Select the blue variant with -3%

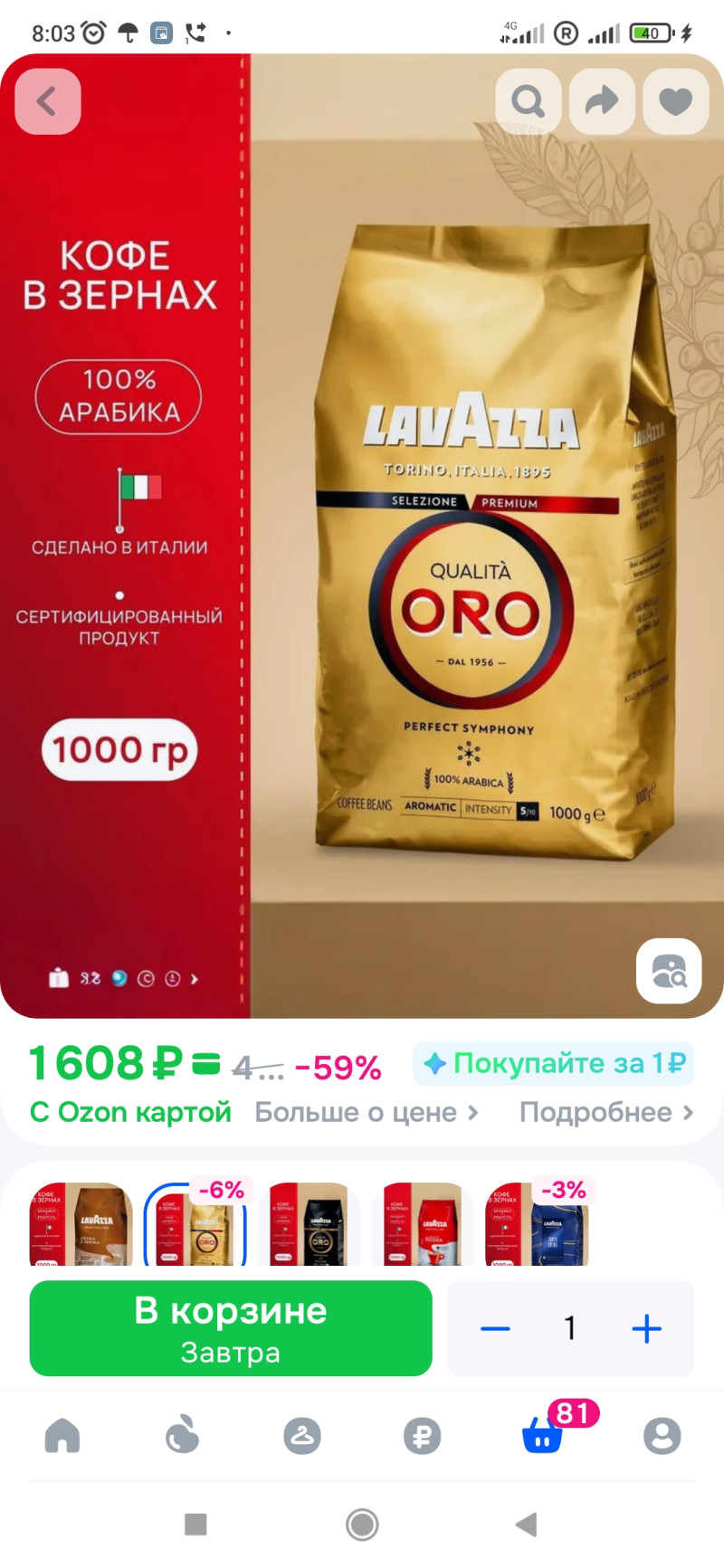[538, 1224]
